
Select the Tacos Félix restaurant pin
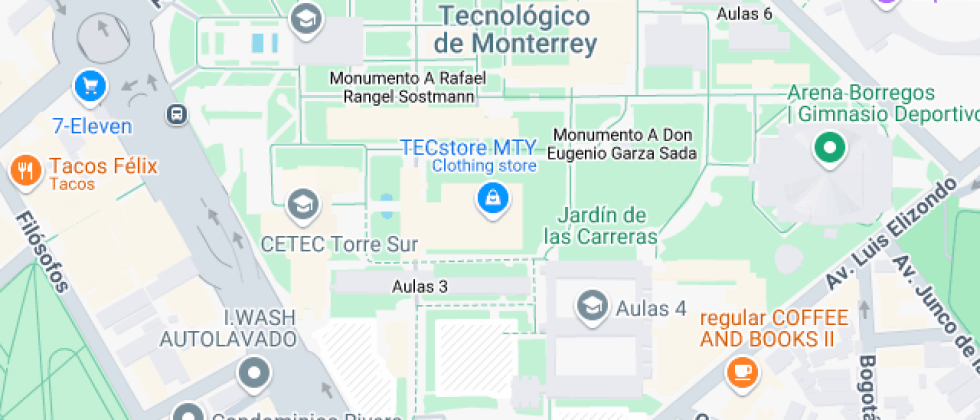pos(25,171)
